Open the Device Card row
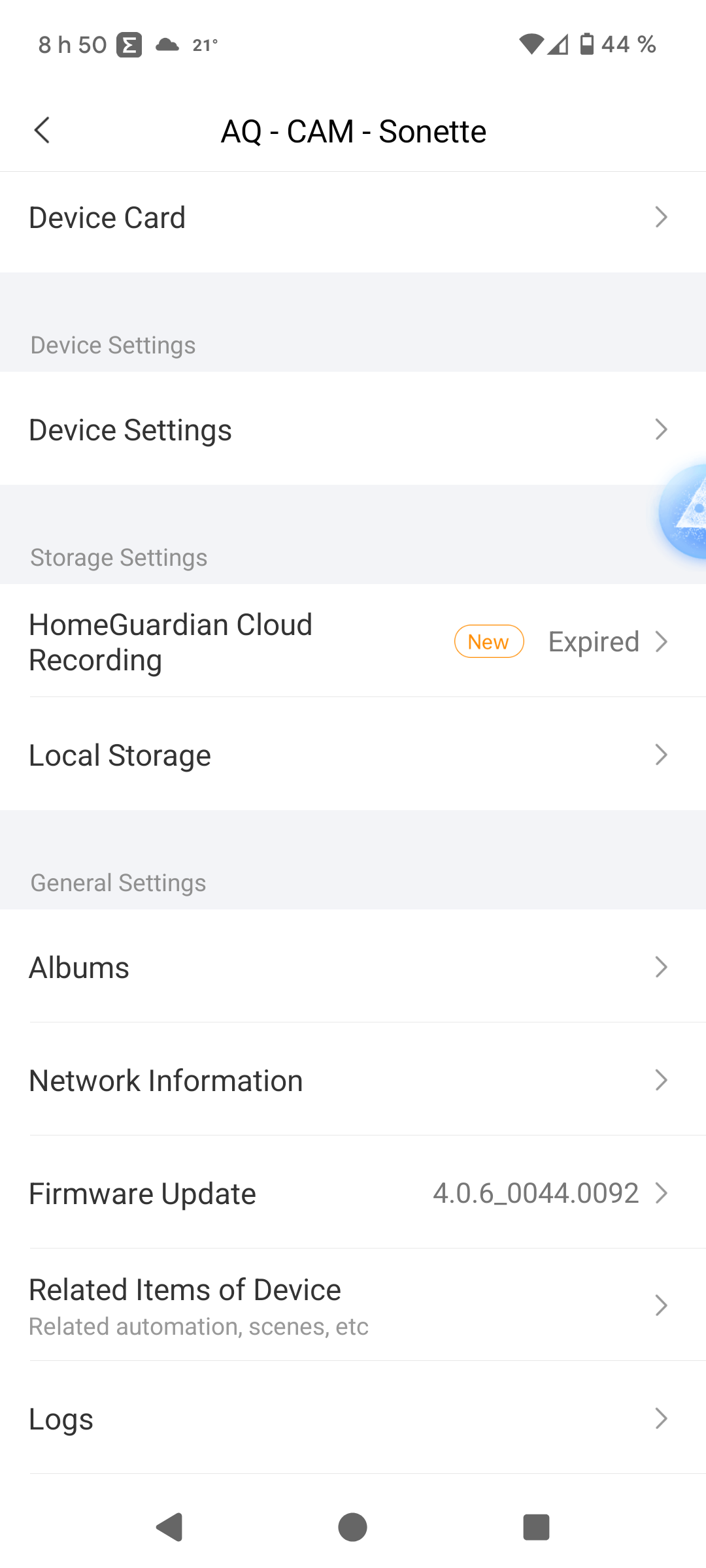706x1568 pixels. pos(353,218)
